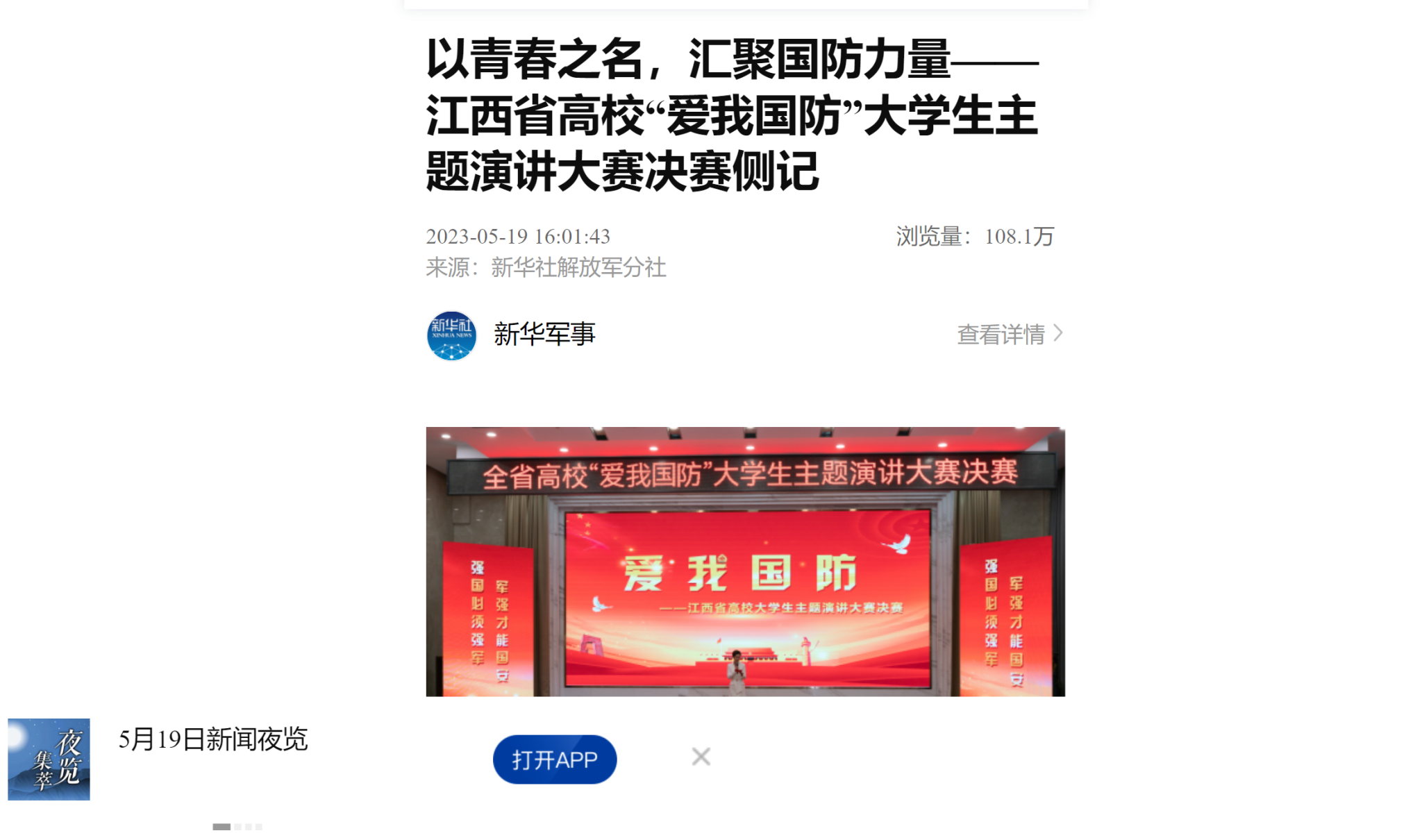Tap the 打开APP button

click(x=554, y=759)
